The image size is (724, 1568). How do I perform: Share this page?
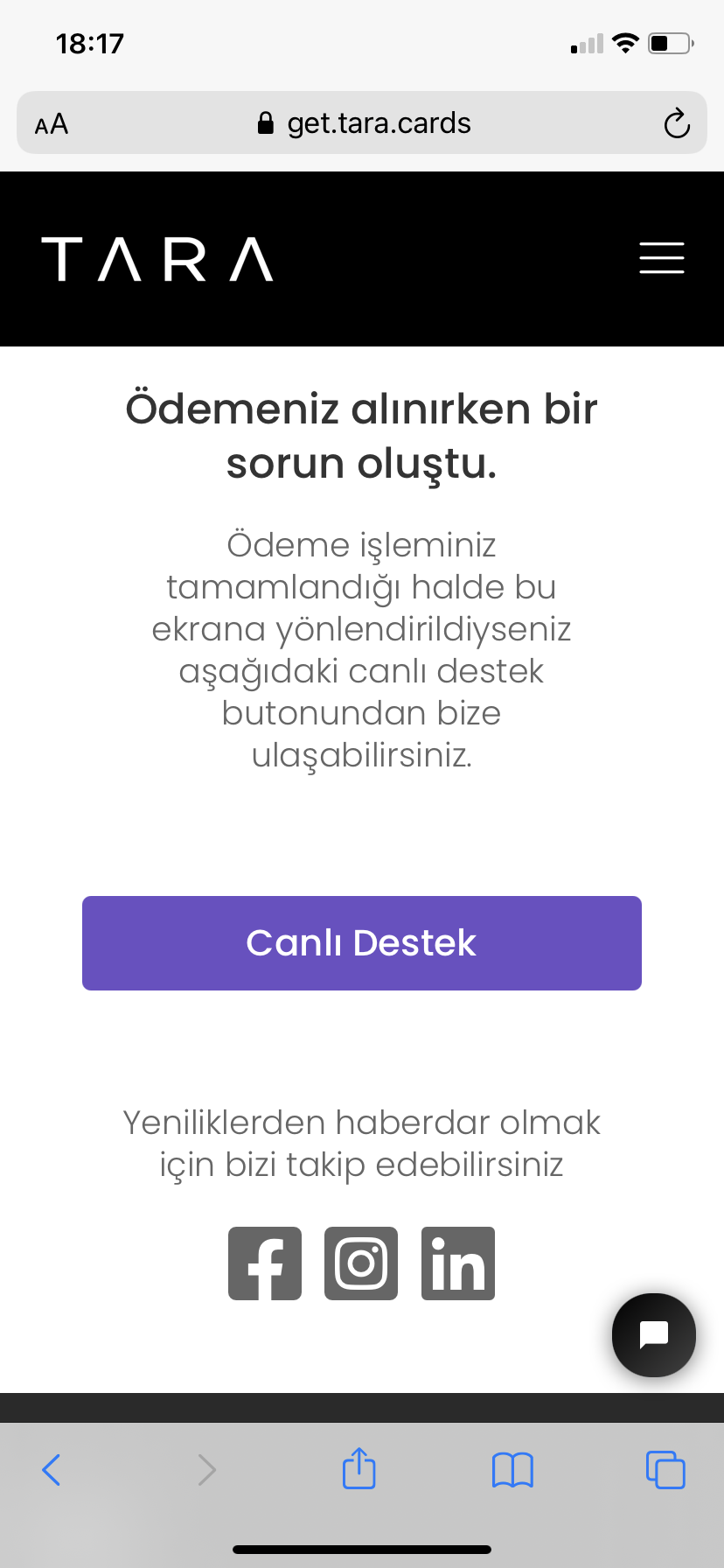coord(359,1469)
